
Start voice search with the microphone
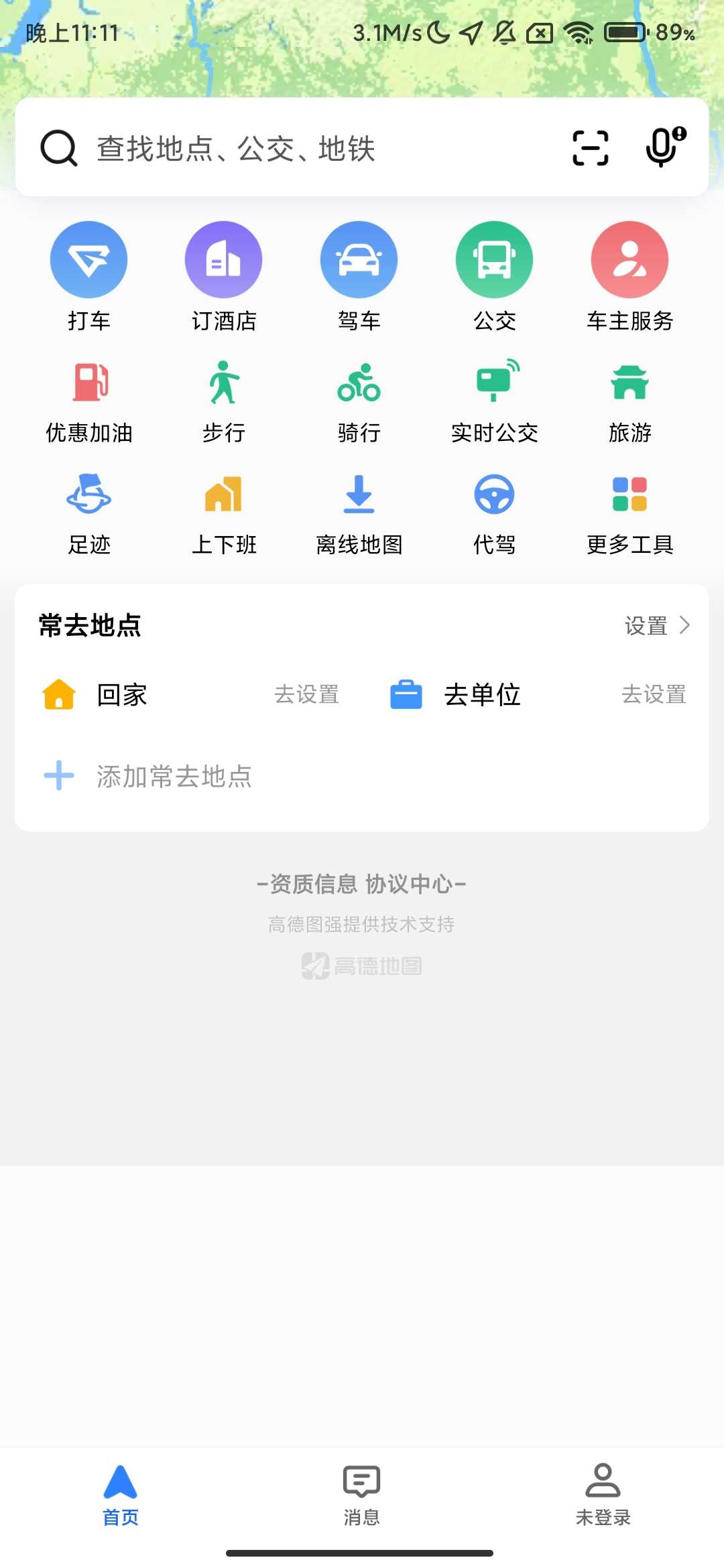[x=664, y=147]
